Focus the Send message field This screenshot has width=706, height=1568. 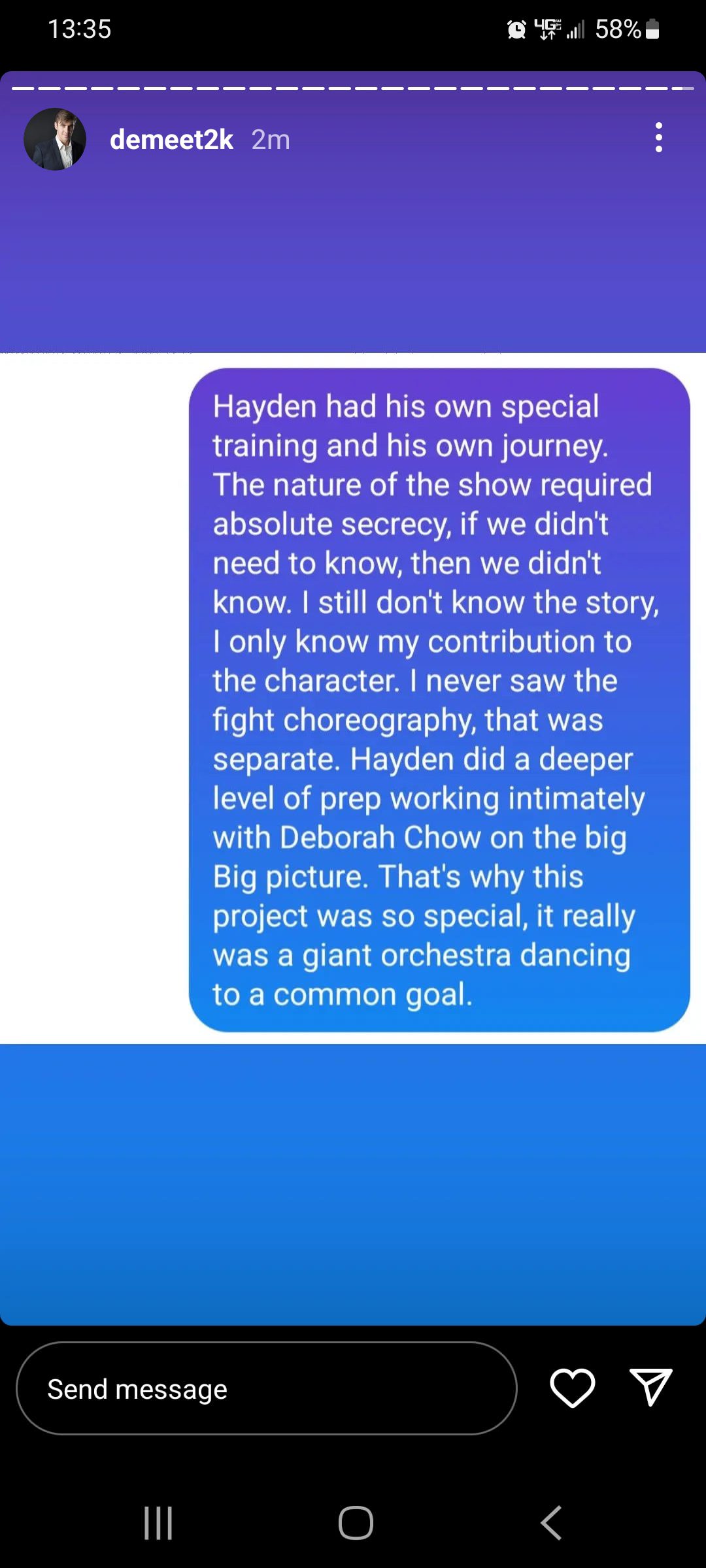(x=267, y=1388)
